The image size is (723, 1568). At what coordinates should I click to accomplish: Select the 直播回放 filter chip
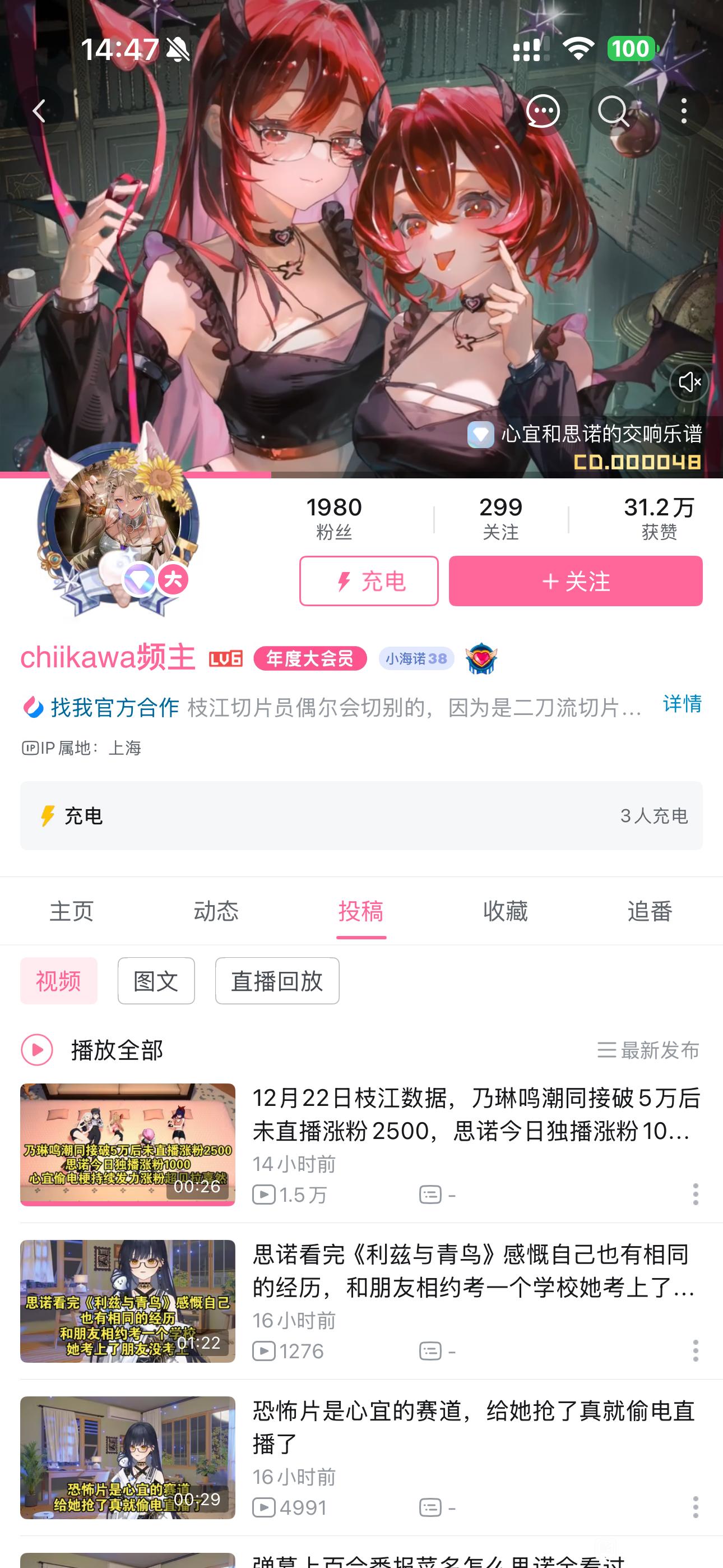277,981
